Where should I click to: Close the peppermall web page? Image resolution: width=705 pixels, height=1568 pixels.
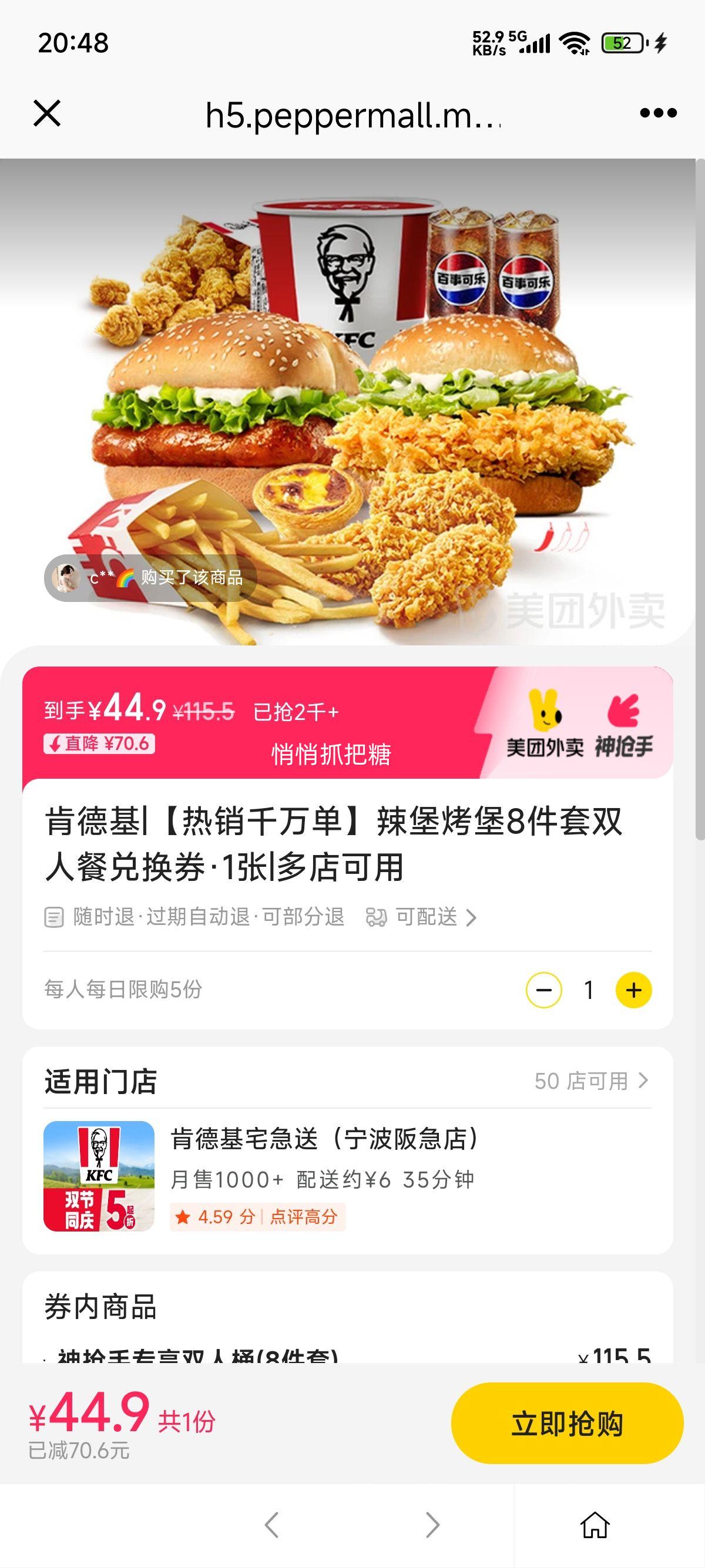point(47,113)
